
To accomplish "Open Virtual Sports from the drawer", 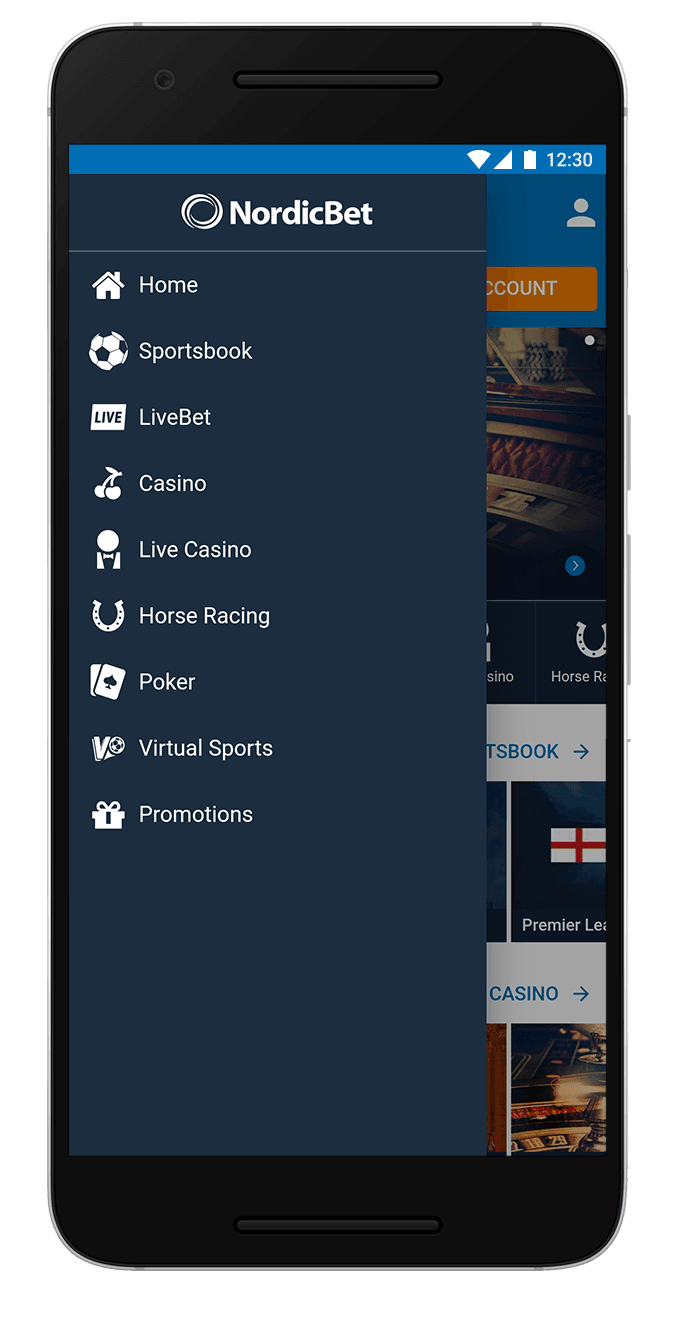I will click(205, 748).
